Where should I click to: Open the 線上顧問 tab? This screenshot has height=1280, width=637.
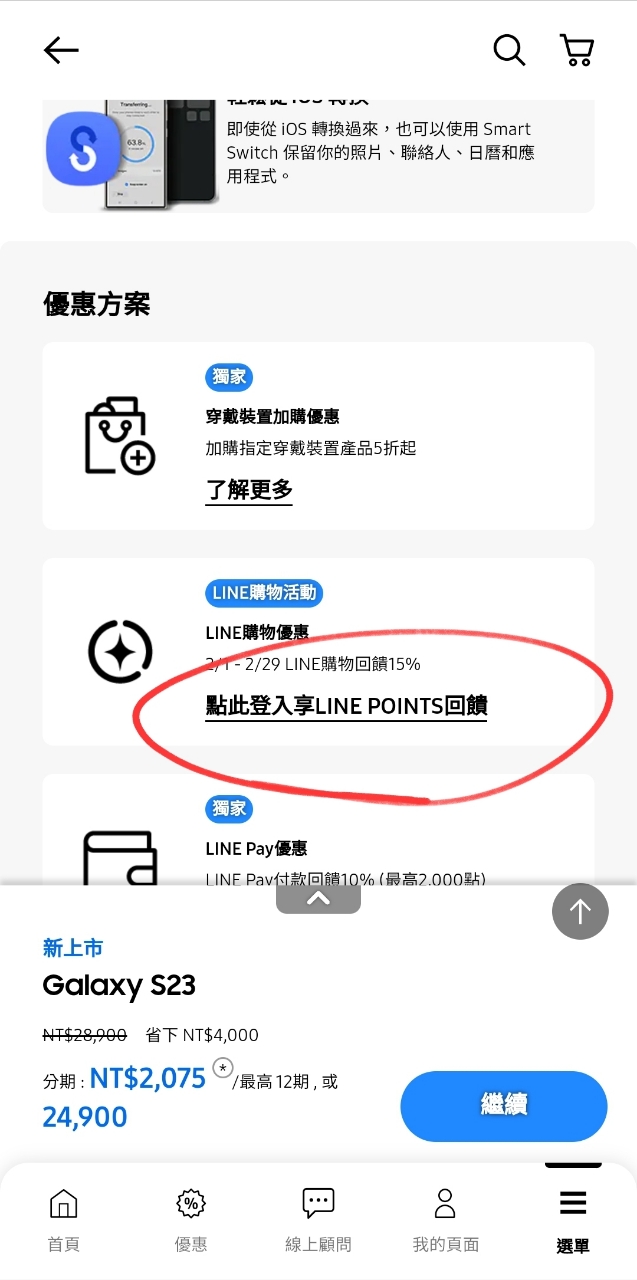point(318,1219)
